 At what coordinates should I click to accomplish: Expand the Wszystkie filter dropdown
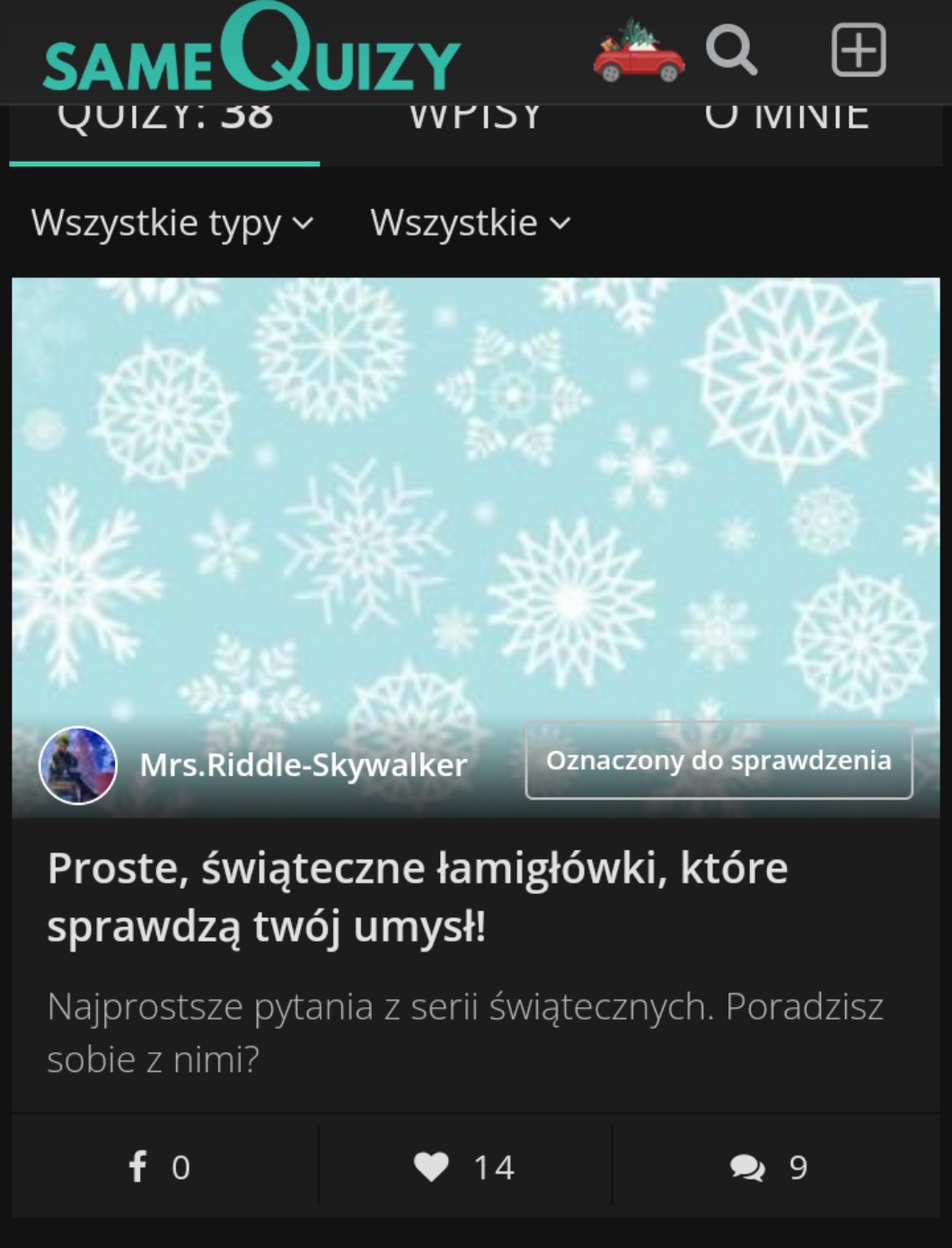pos(470,223)
